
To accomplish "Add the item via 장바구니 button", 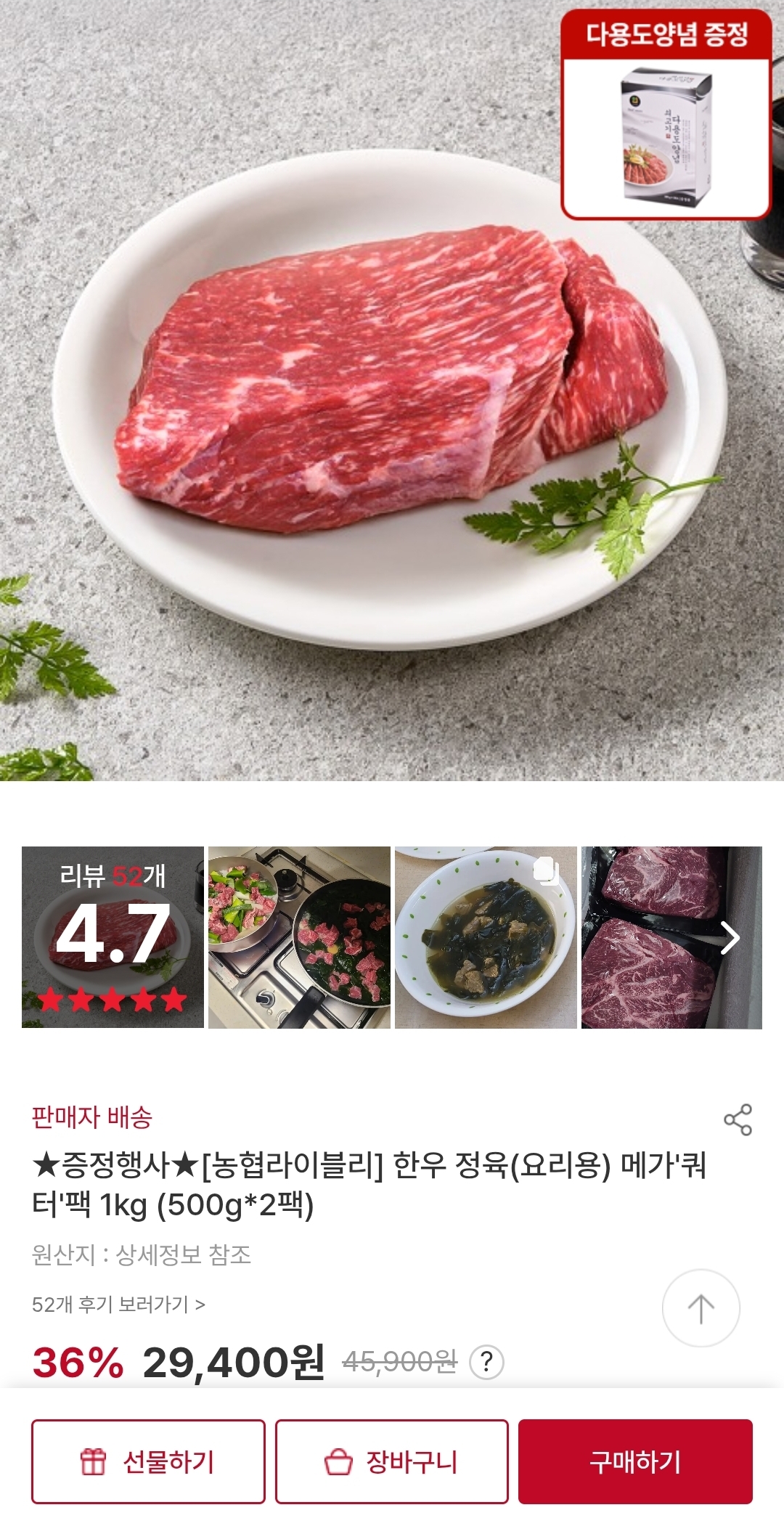I will [391, 1461].
